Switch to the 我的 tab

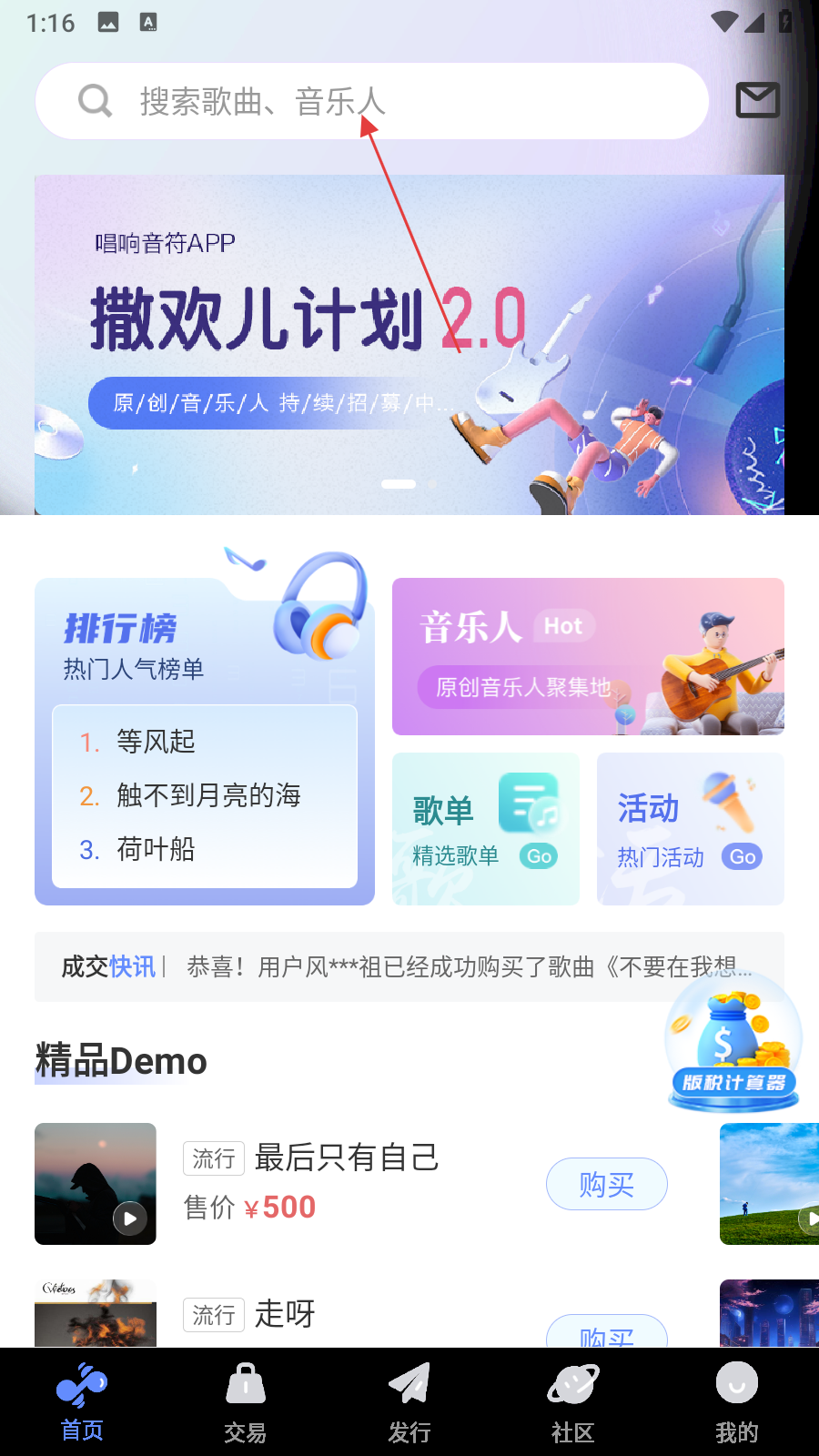click(x=736, y=1402)
